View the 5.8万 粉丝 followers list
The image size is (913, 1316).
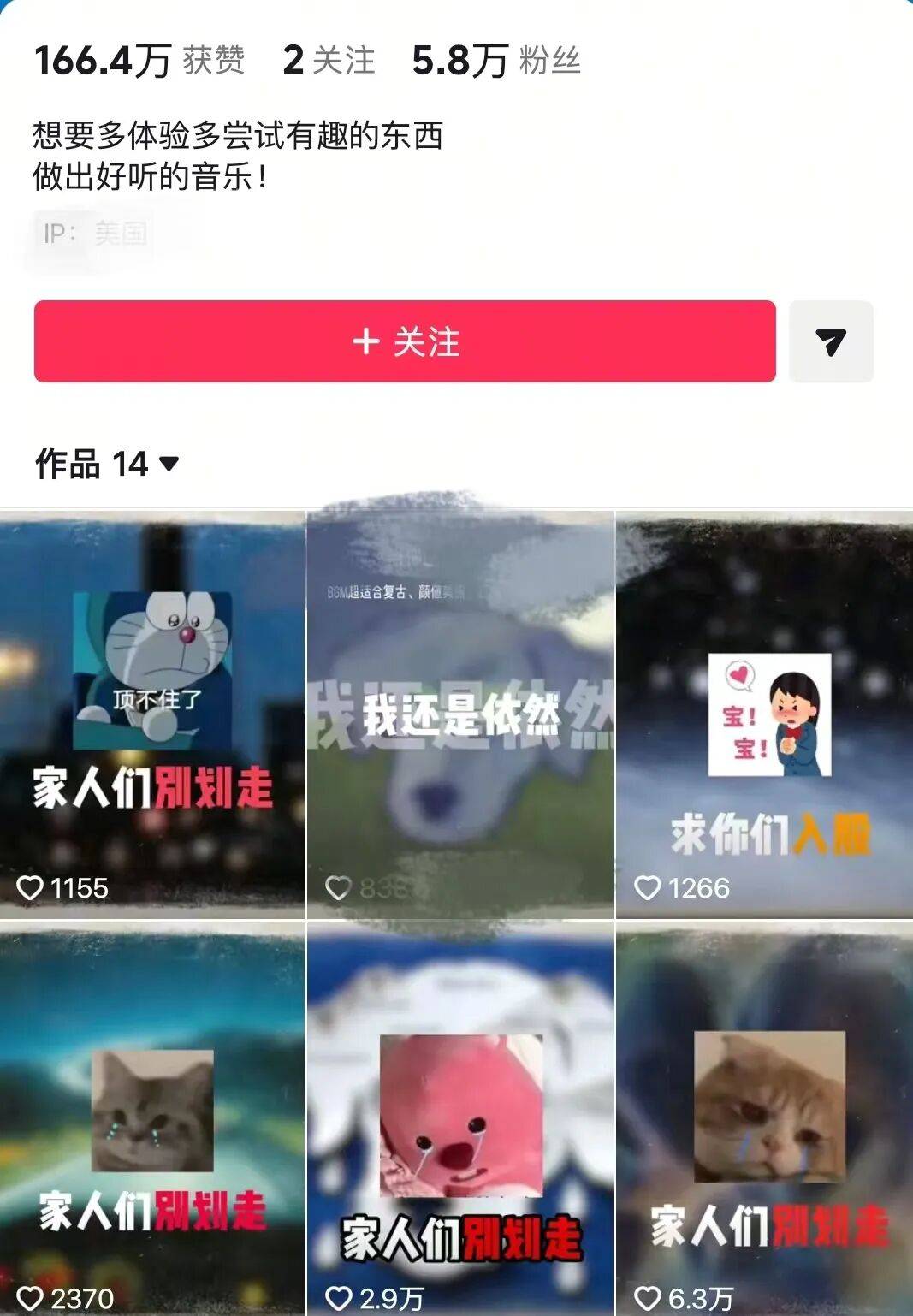point(496,61)
